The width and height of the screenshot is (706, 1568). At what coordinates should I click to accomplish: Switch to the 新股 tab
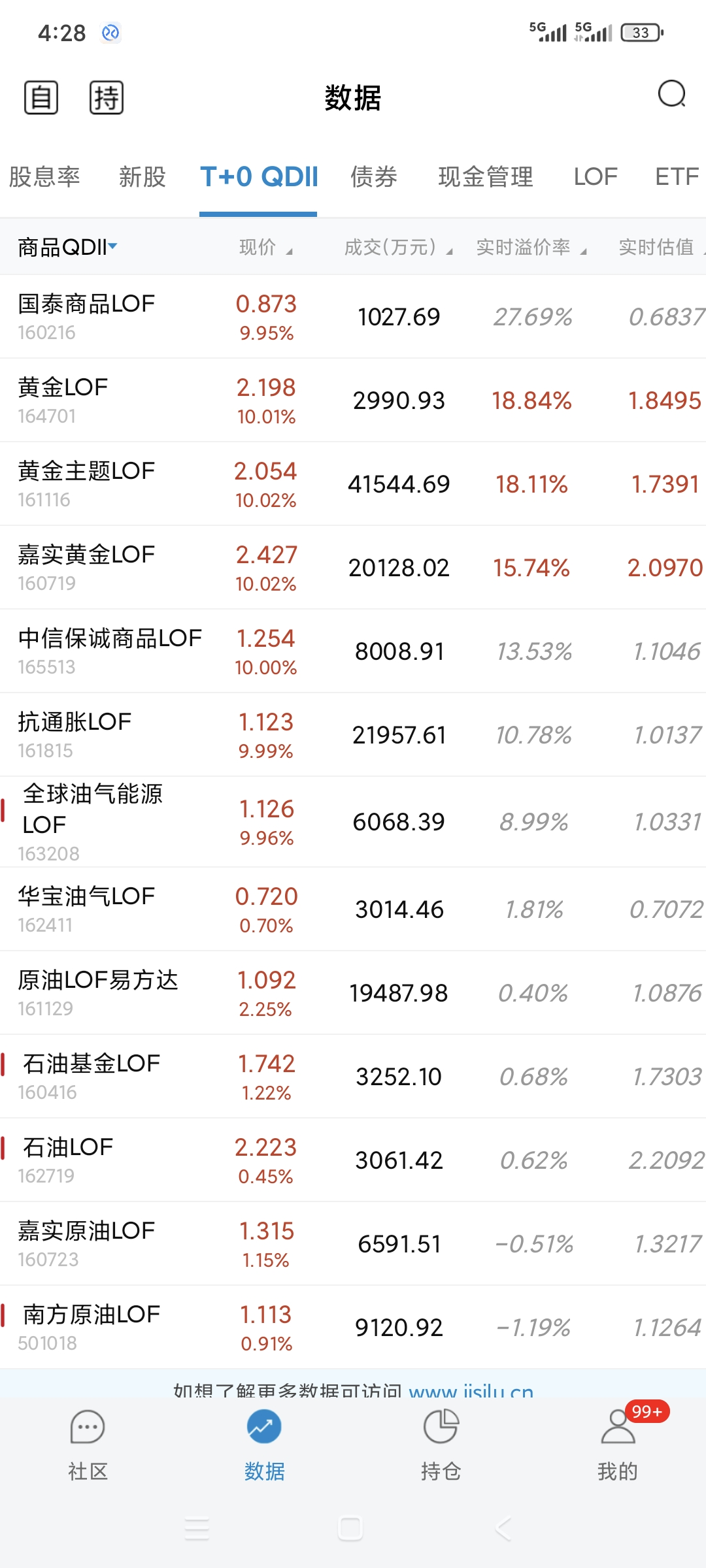click(142, 177)
